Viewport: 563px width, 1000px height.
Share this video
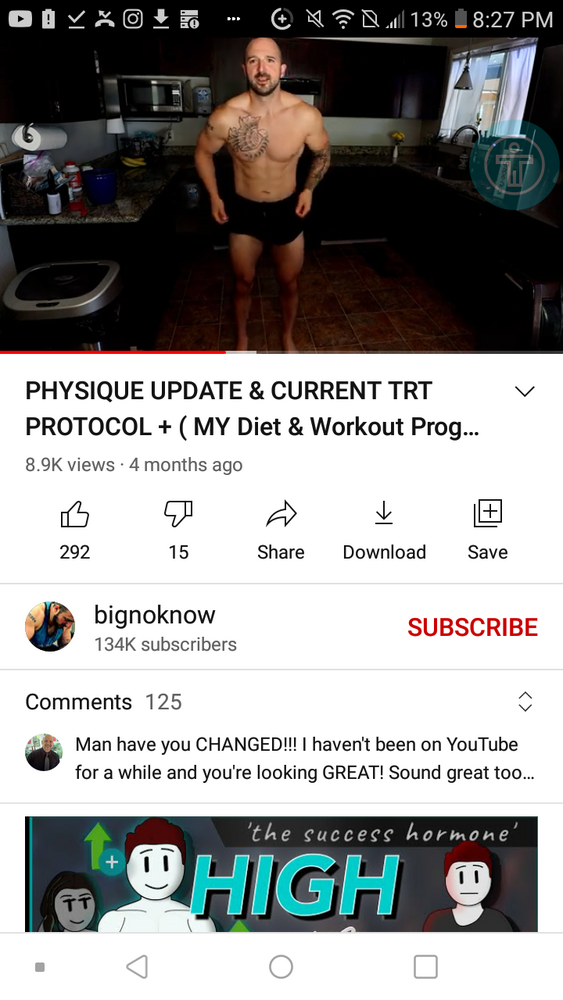[281, 529]
